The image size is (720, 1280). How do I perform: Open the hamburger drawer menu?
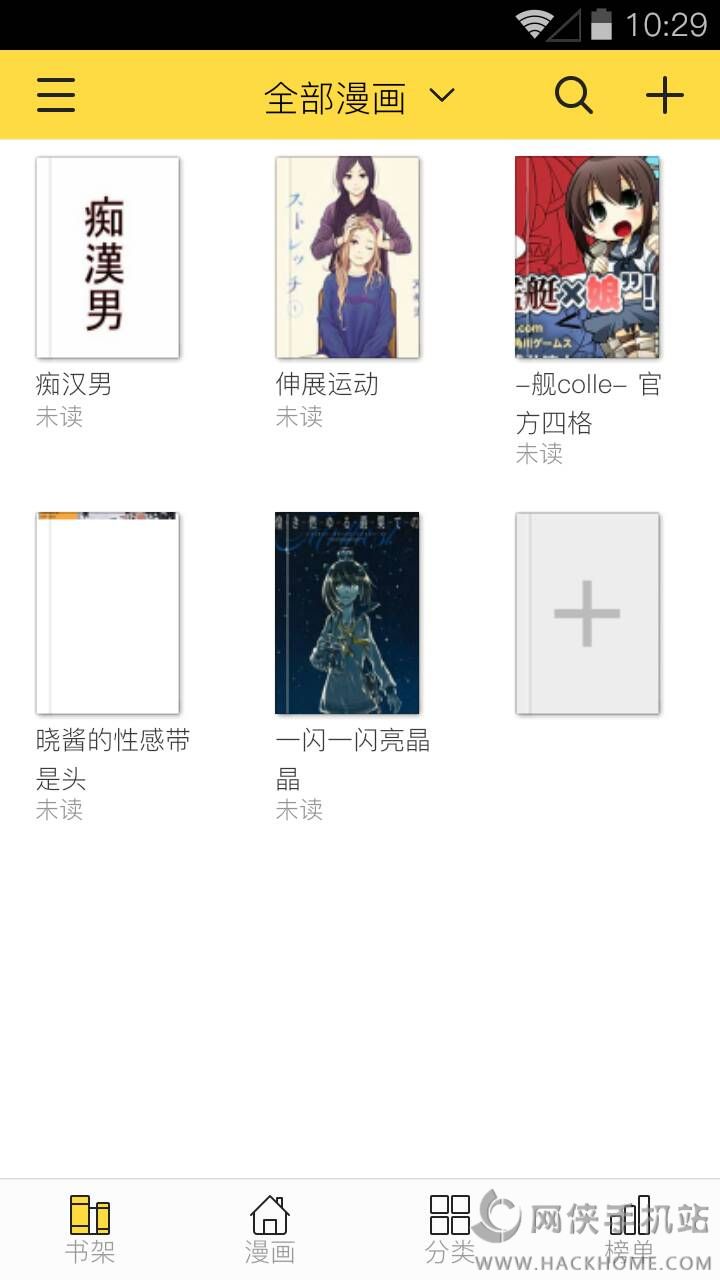pyautogui.click(x=56, y=96)
